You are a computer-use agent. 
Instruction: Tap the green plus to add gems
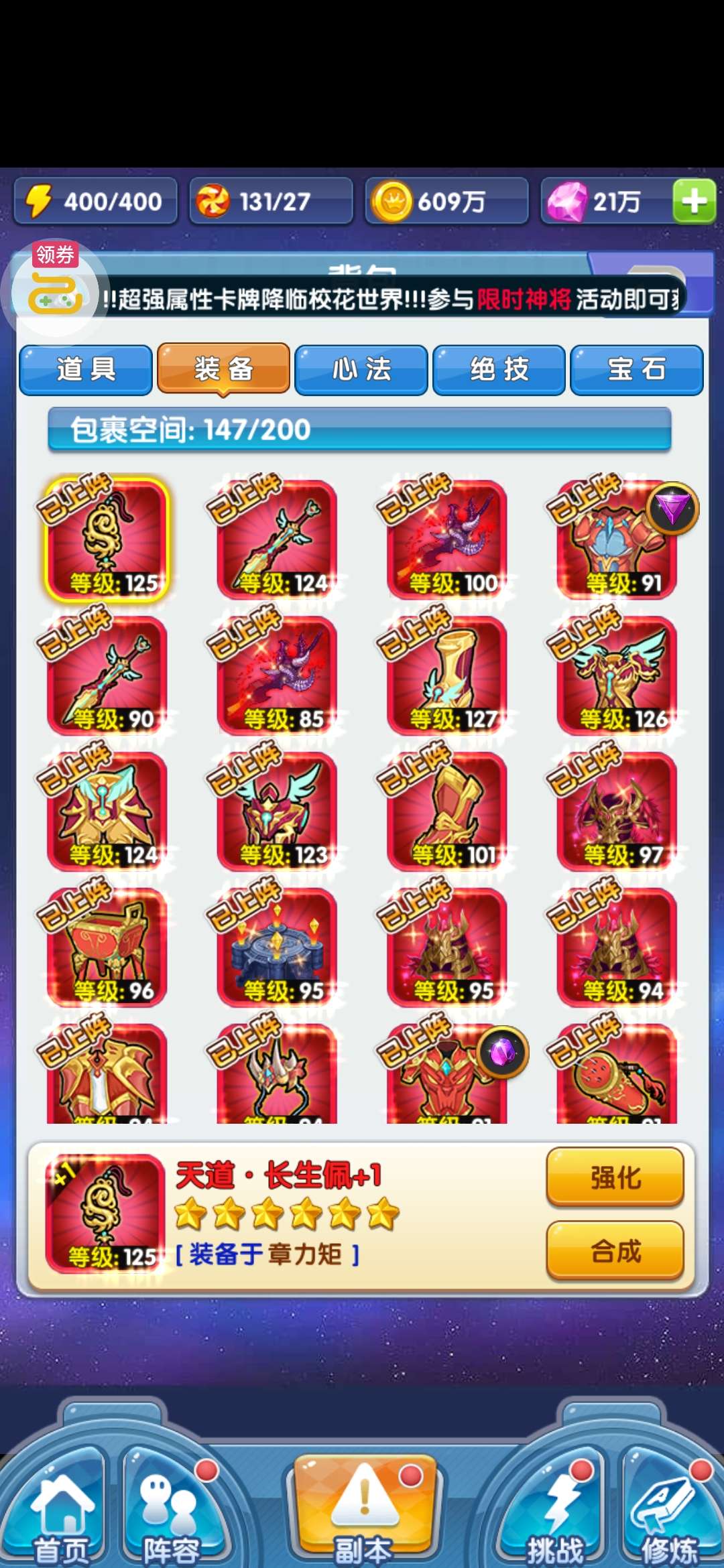tap(695, 200)
